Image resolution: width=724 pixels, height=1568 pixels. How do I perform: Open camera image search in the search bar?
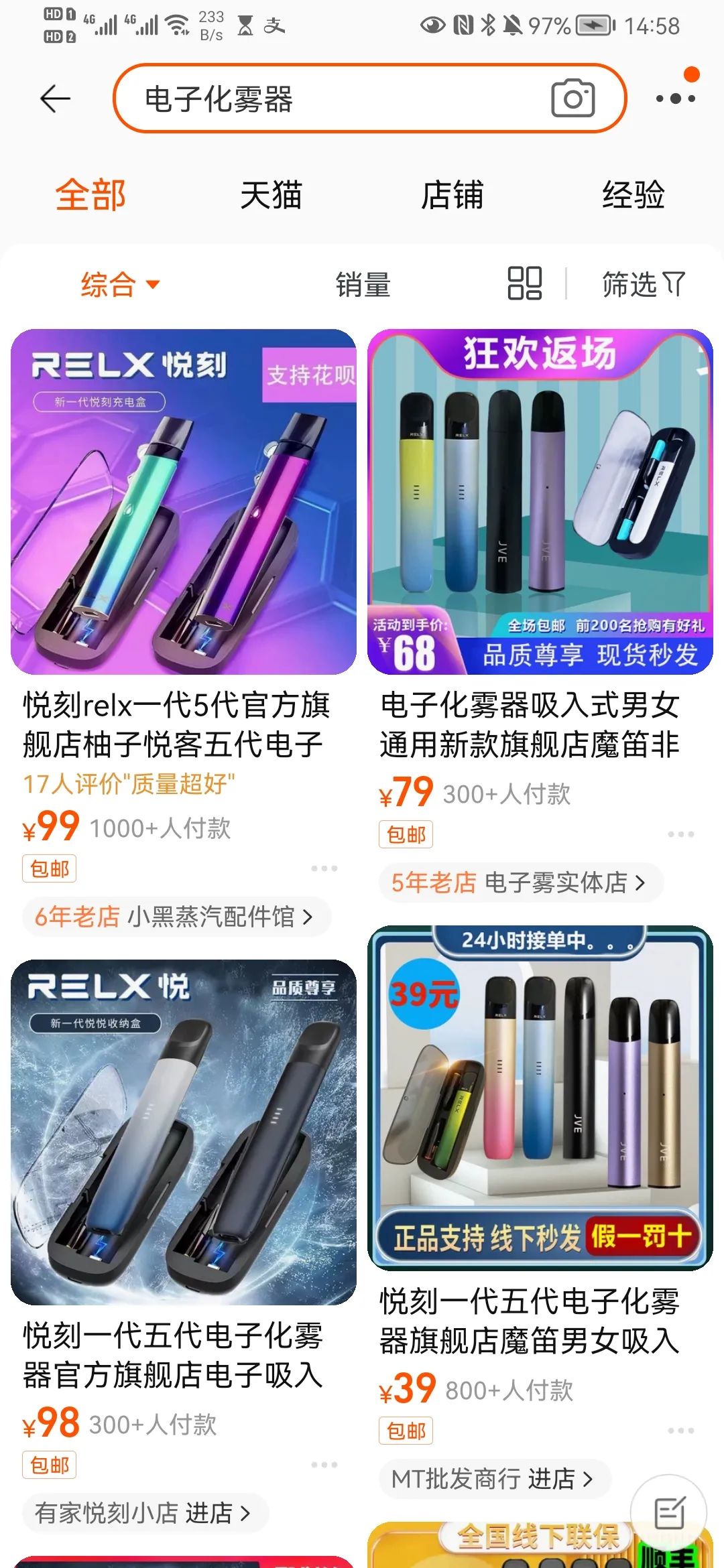point(572,99)
